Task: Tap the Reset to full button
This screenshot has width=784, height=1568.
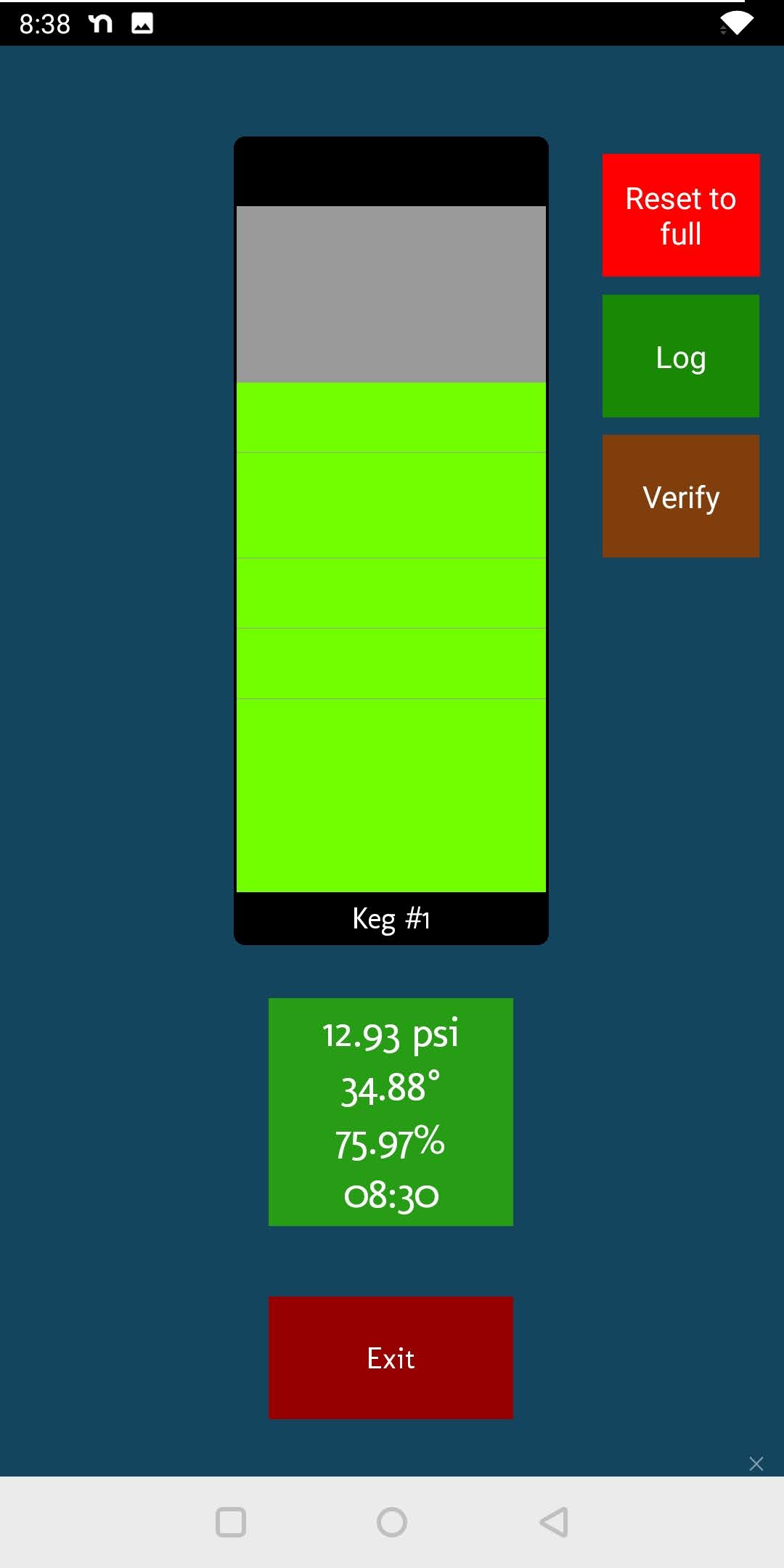Action: coord(681,215)
